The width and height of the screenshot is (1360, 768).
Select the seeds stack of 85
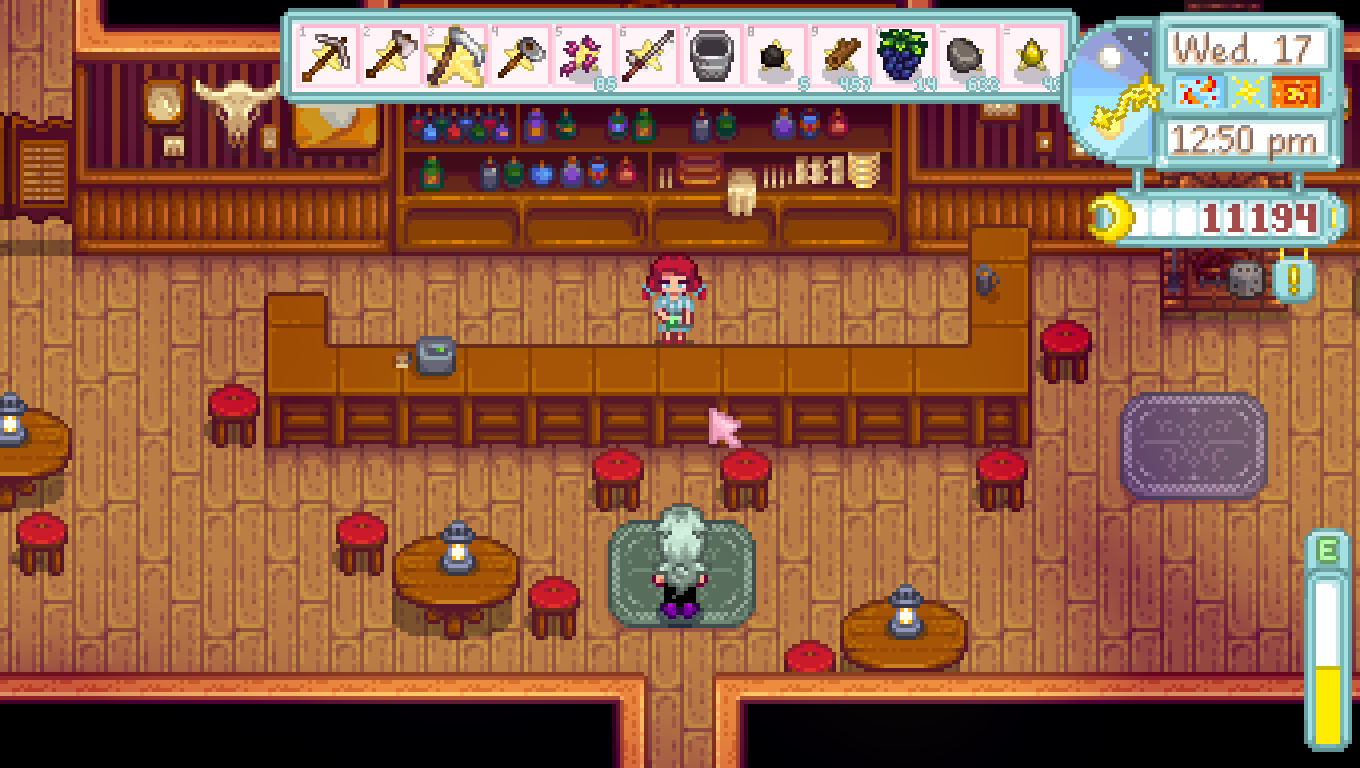click(x=582, y=57)
